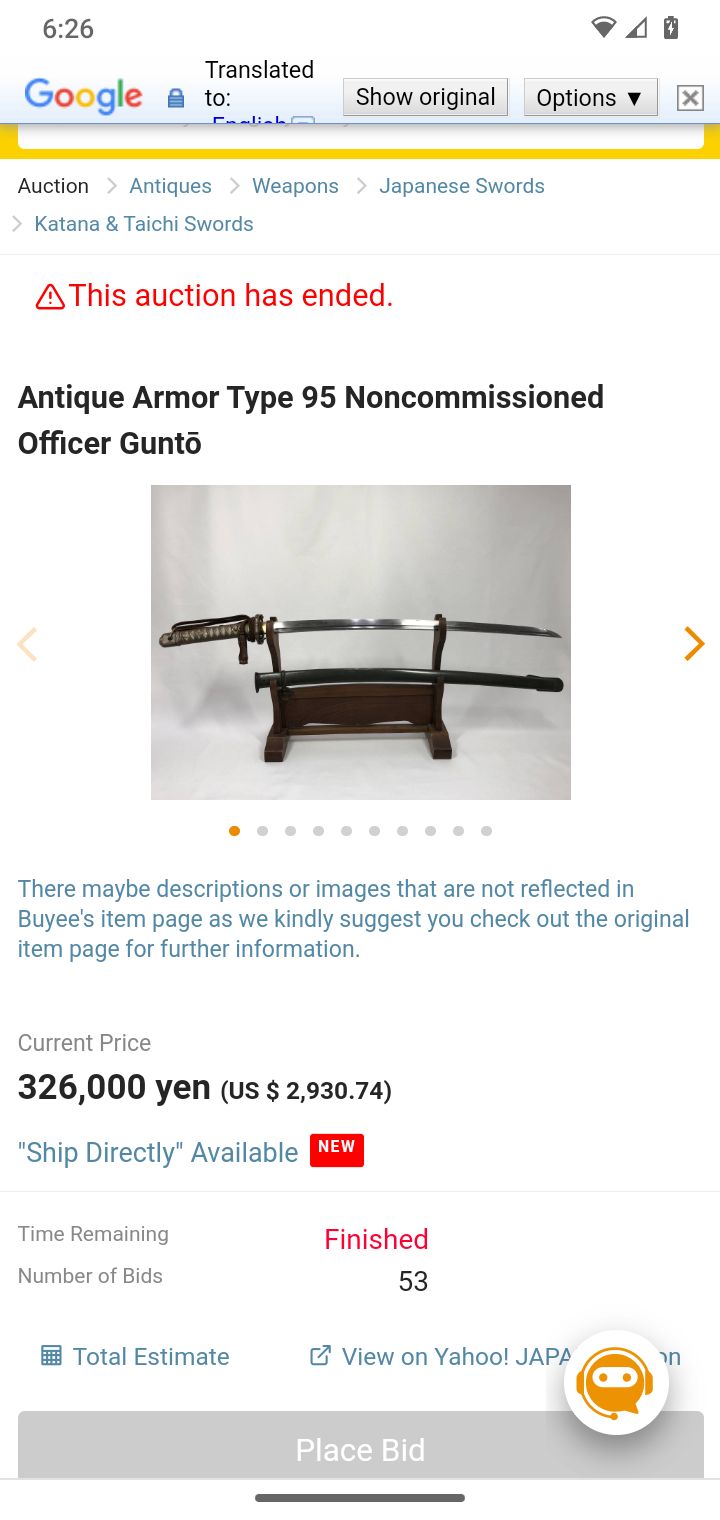View item on Yahoo! JAPAN Auction
This screenshot has height=1520, width=720.
496,1356
